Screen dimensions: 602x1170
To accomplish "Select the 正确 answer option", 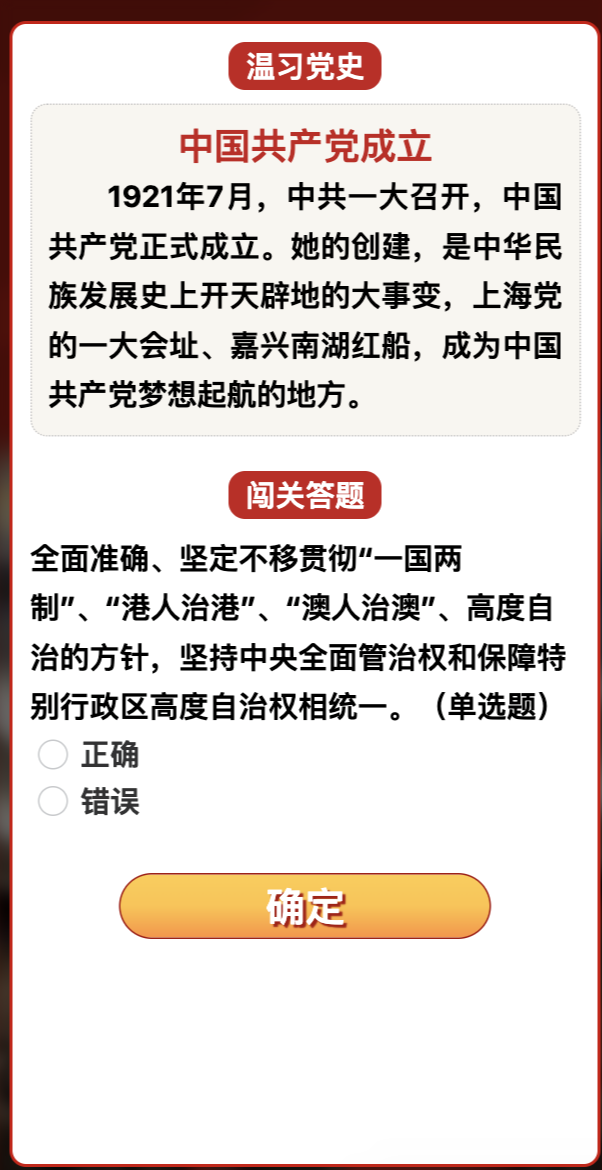I will click(53, 755).
